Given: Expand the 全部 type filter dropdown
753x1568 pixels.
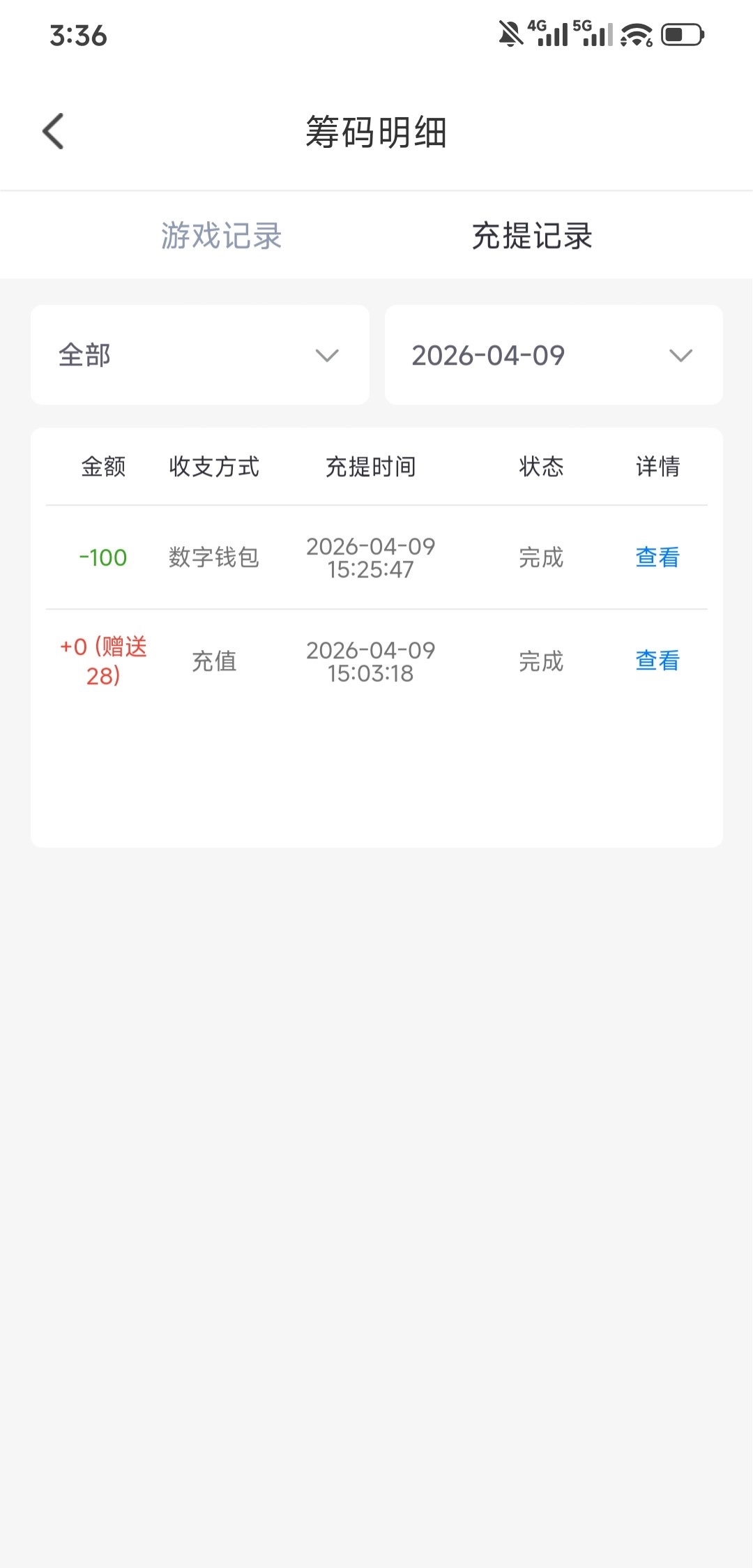Looking at the screenshot, I should coord(200,355).
